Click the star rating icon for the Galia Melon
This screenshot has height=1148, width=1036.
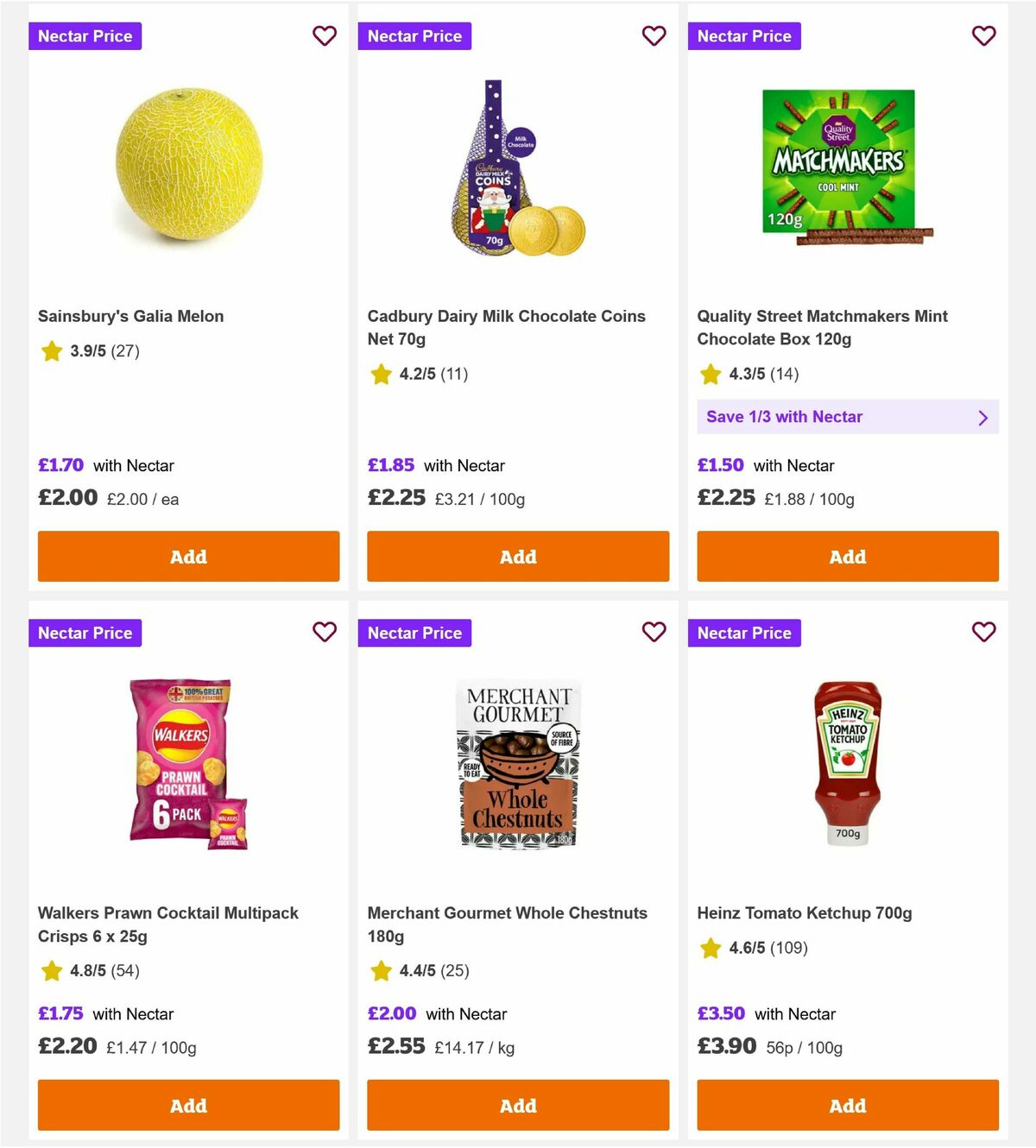tap(50, 351)
